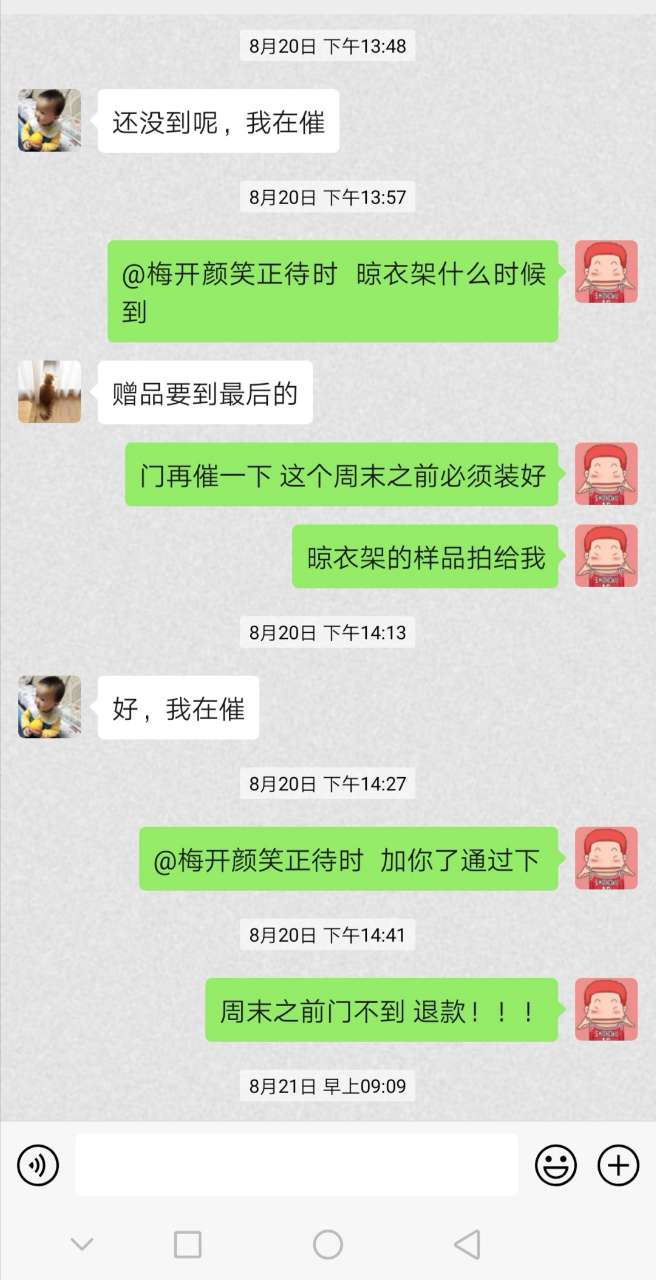This screenshot has height=1280, width=656.
Task: Tap the Android back button
Action: click(466, 1244)
